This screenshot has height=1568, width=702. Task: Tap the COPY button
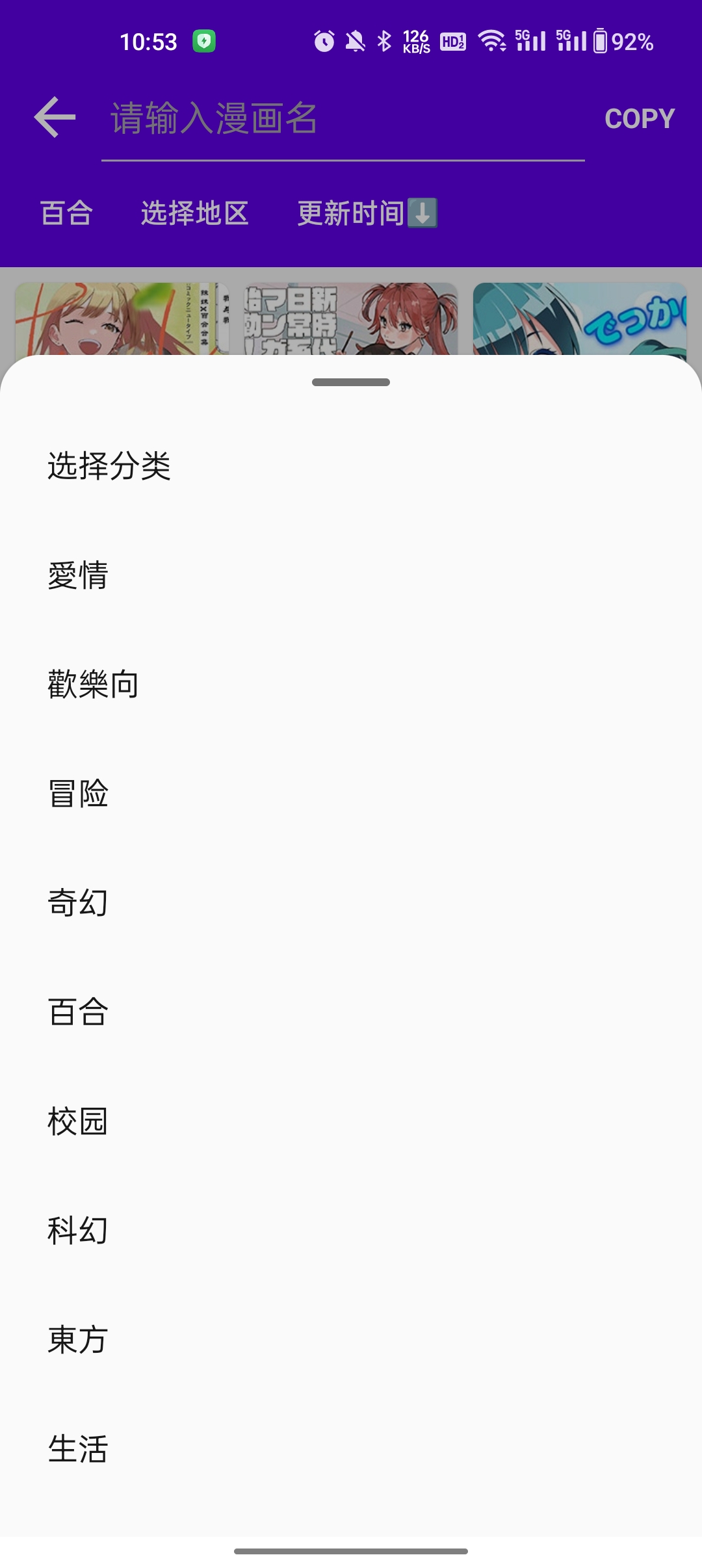(x=640, y=119)
